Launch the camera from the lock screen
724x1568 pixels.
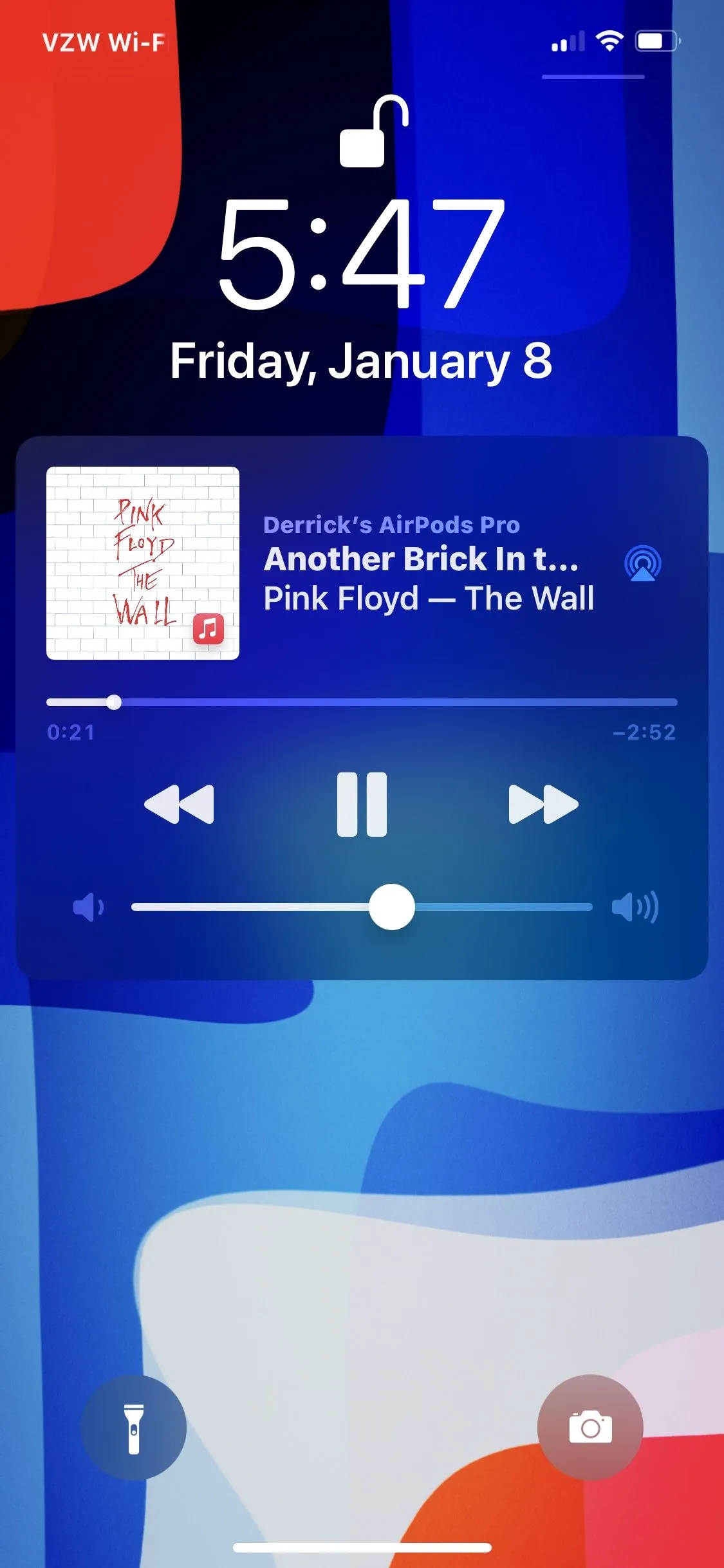pyautogui.click(x=590, y=1427)
